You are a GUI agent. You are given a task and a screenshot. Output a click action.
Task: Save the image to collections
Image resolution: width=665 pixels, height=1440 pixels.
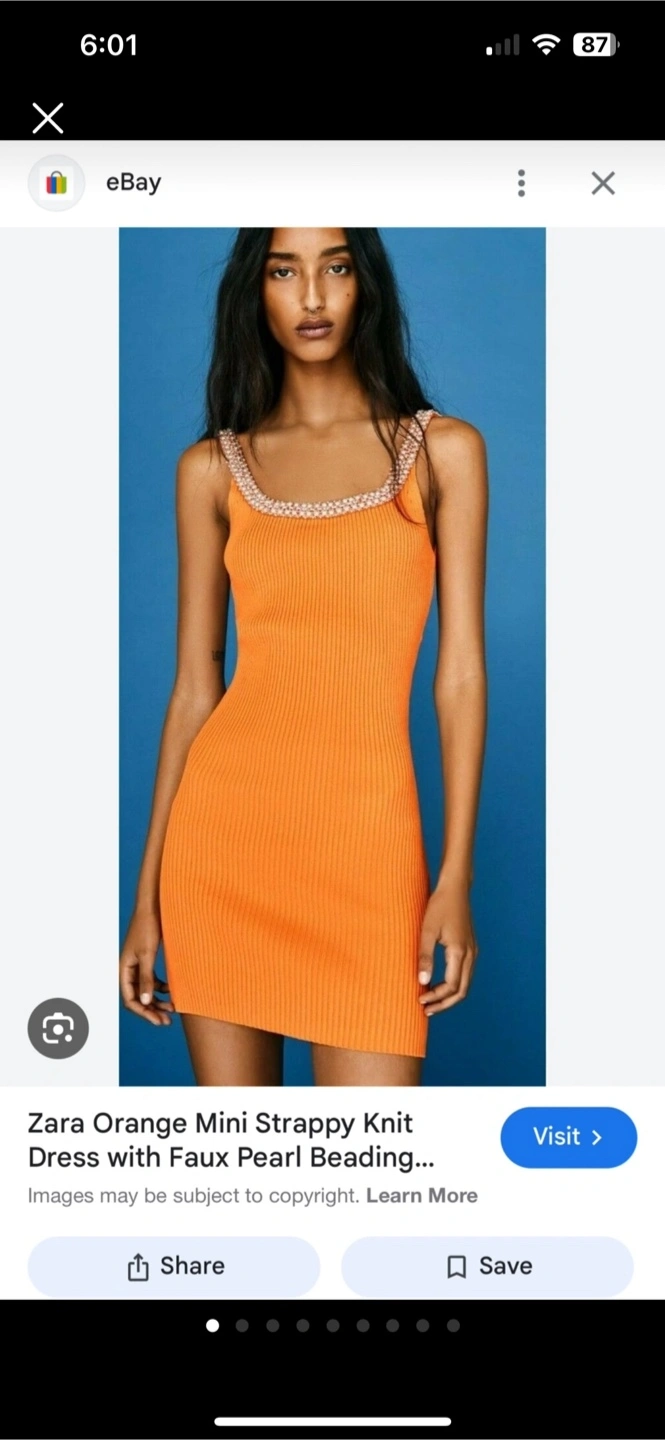[x=487, y=1266]
